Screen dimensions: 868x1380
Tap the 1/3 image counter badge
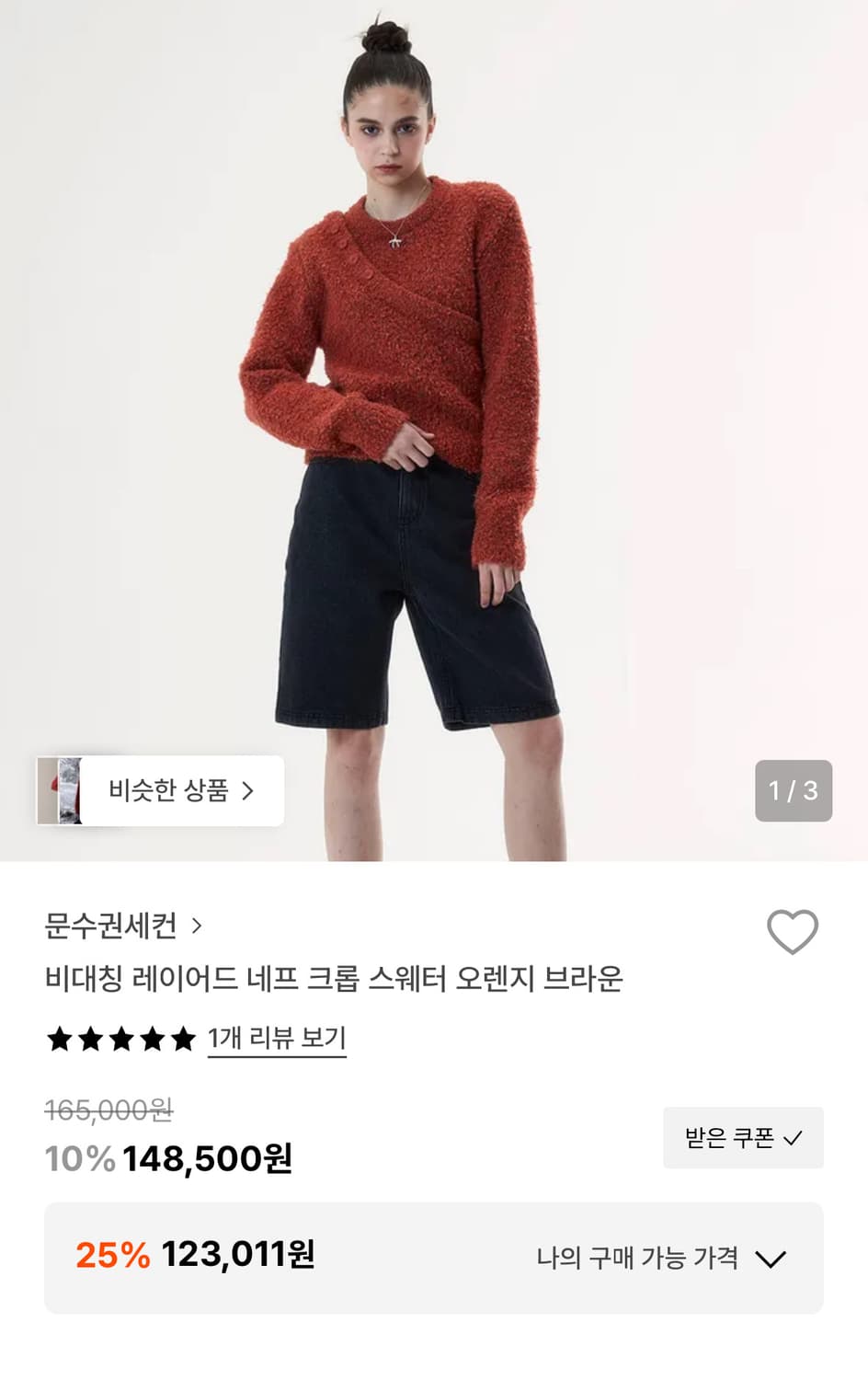click(793, 789)
